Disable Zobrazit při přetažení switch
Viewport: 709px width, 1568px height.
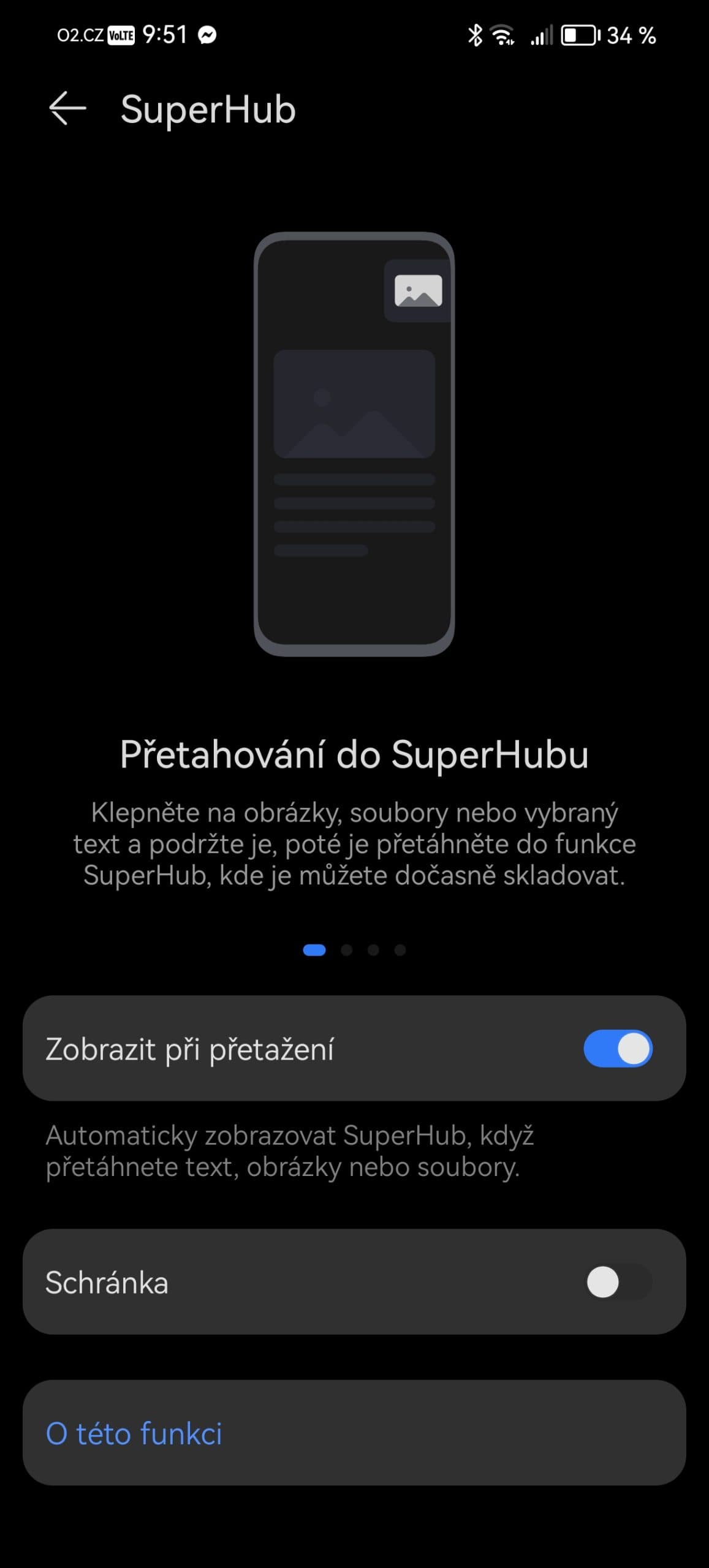(618, 1049)
